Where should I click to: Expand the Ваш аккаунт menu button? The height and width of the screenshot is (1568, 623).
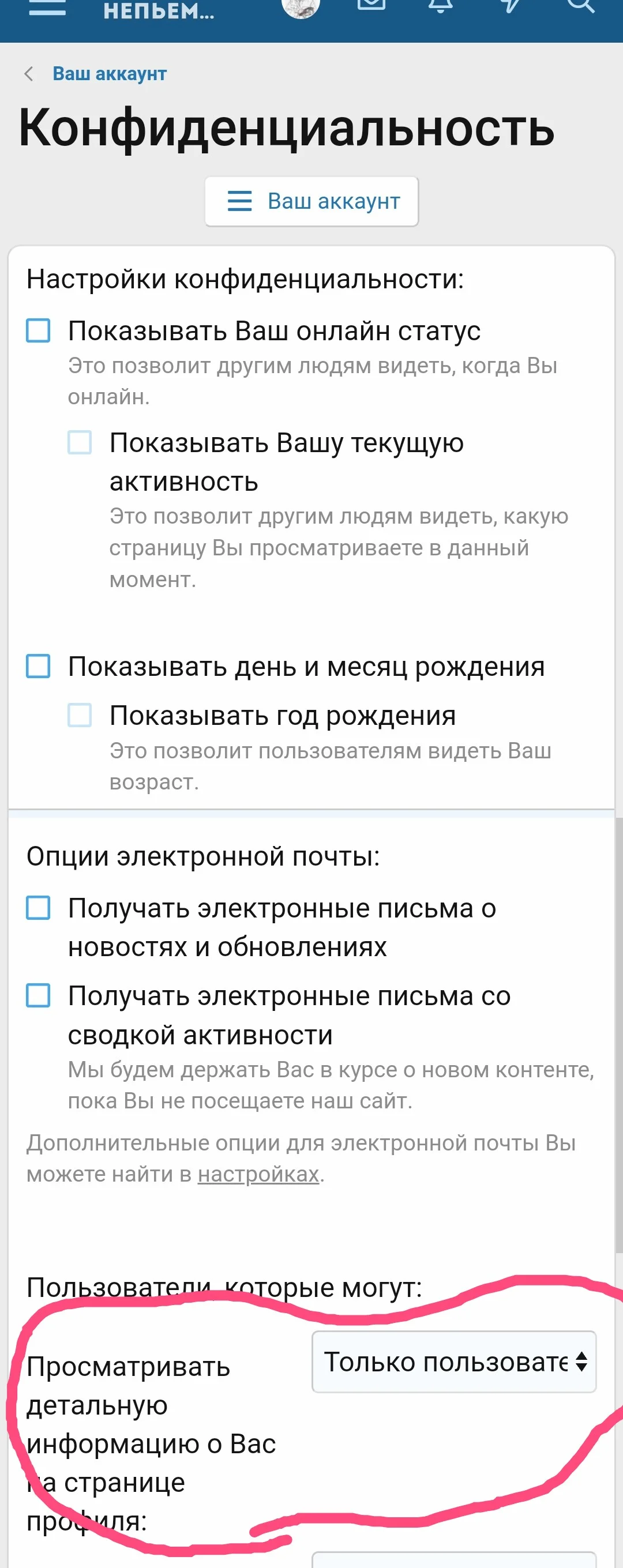[x=311, y=201]
